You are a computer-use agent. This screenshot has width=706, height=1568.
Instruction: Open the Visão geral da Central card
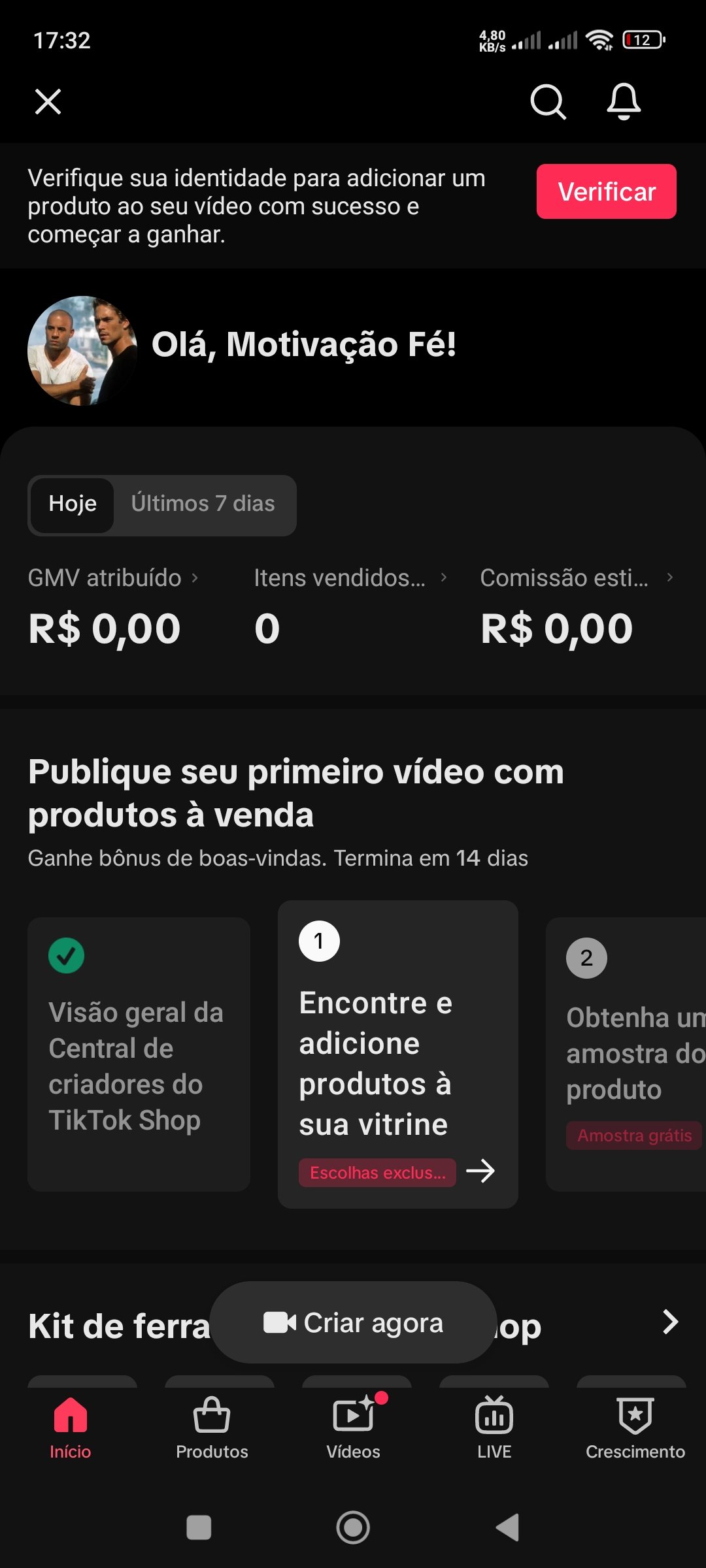(139, 1054)
